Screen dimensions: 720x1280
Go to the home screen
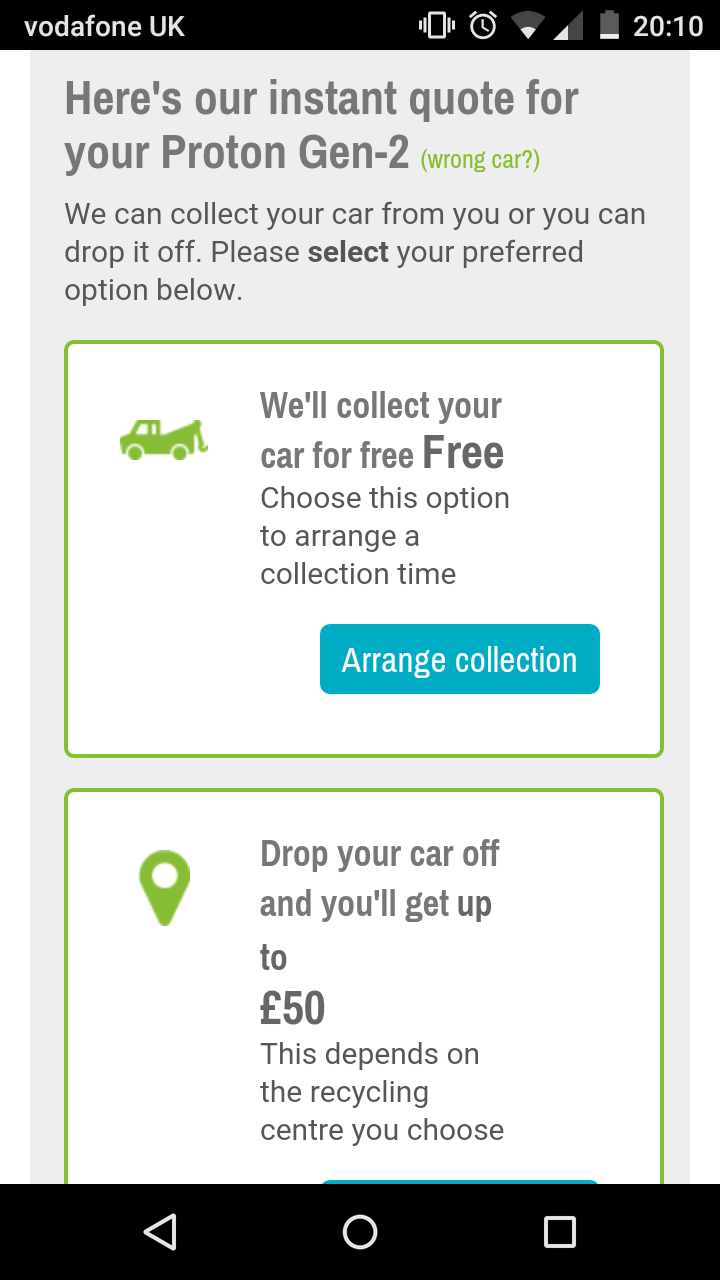(360, 1232)
